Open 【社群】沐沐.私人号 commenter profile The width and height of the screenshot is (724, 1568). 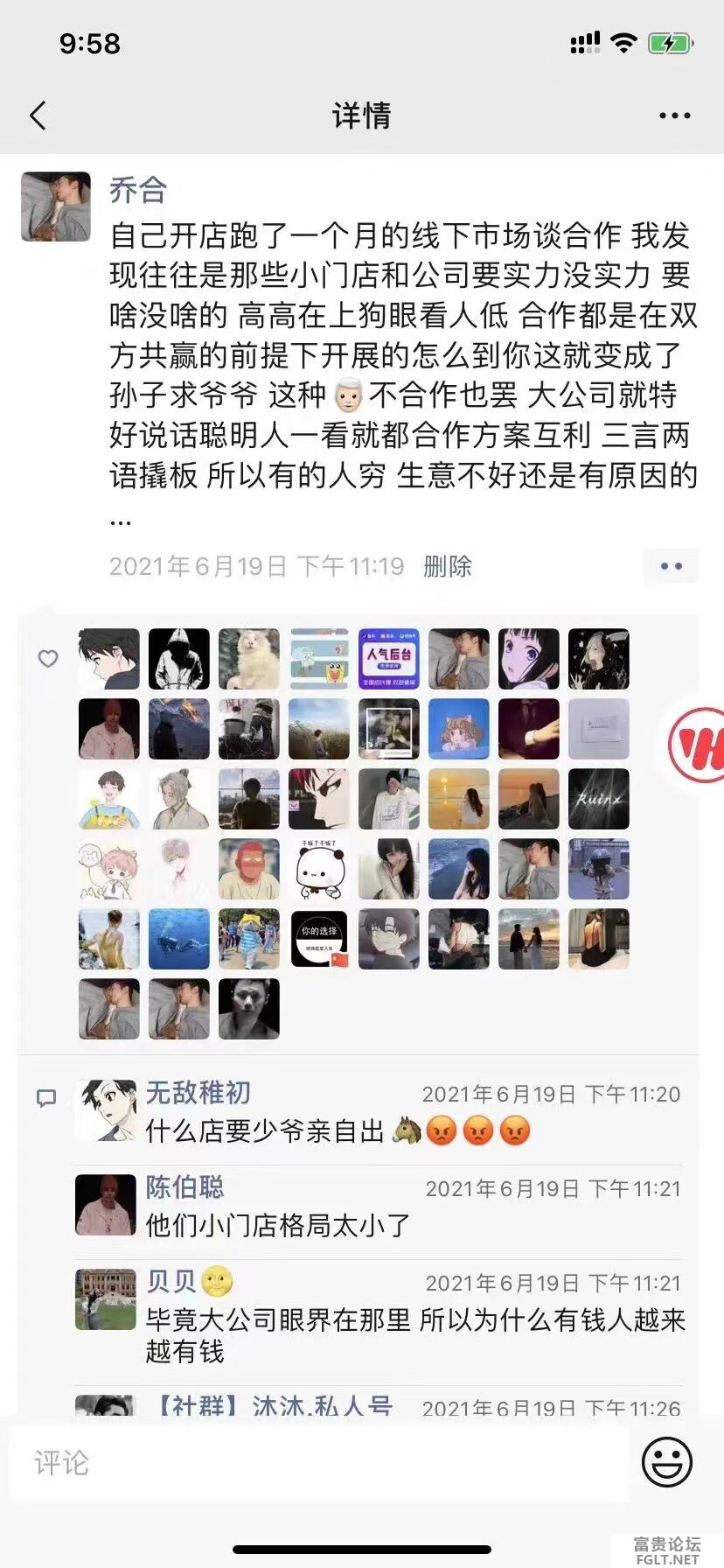274,1406
